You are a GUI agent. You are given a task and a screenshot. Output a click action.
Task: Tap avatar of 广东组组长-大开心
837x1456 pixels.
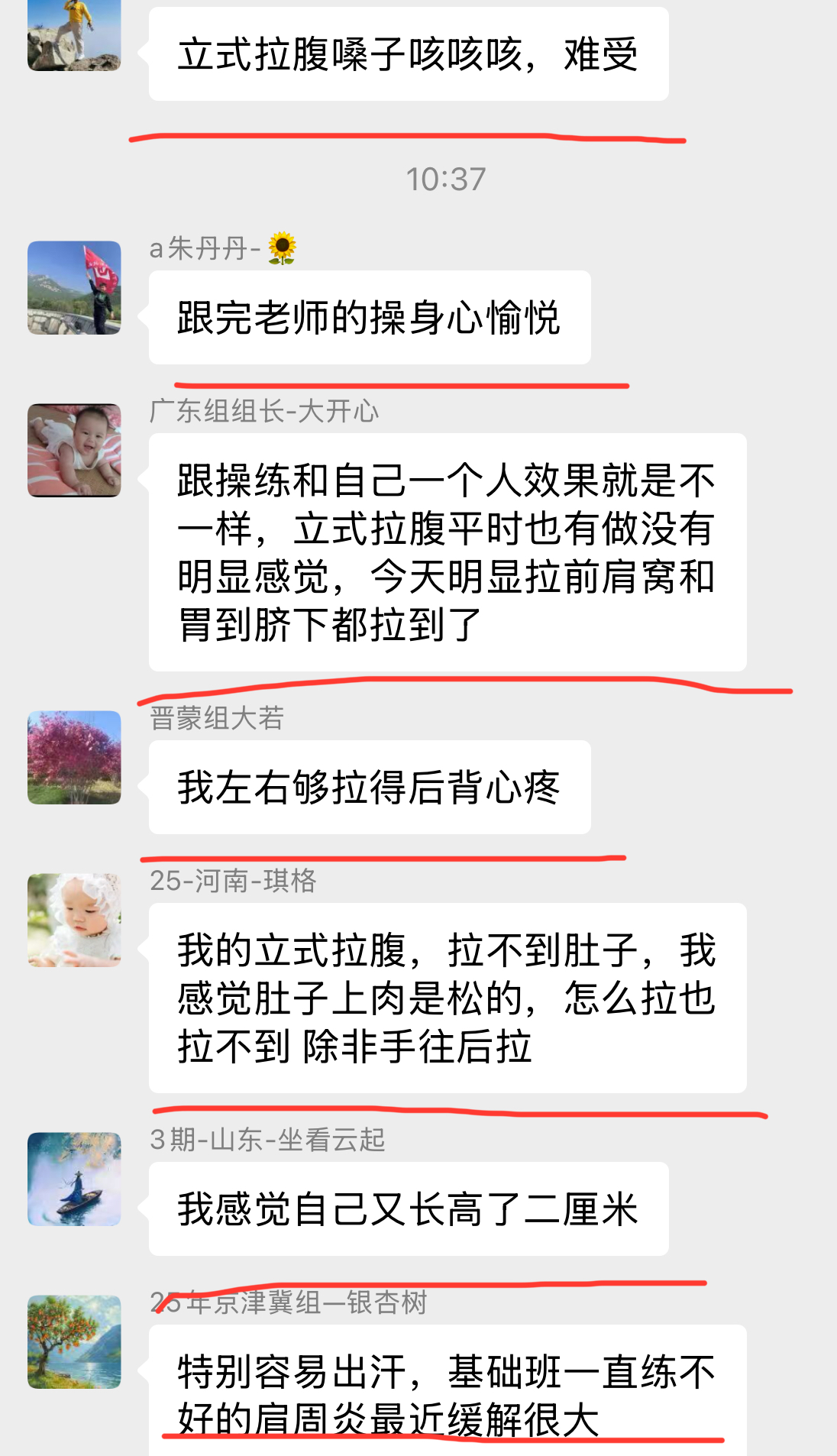point(74,451)
